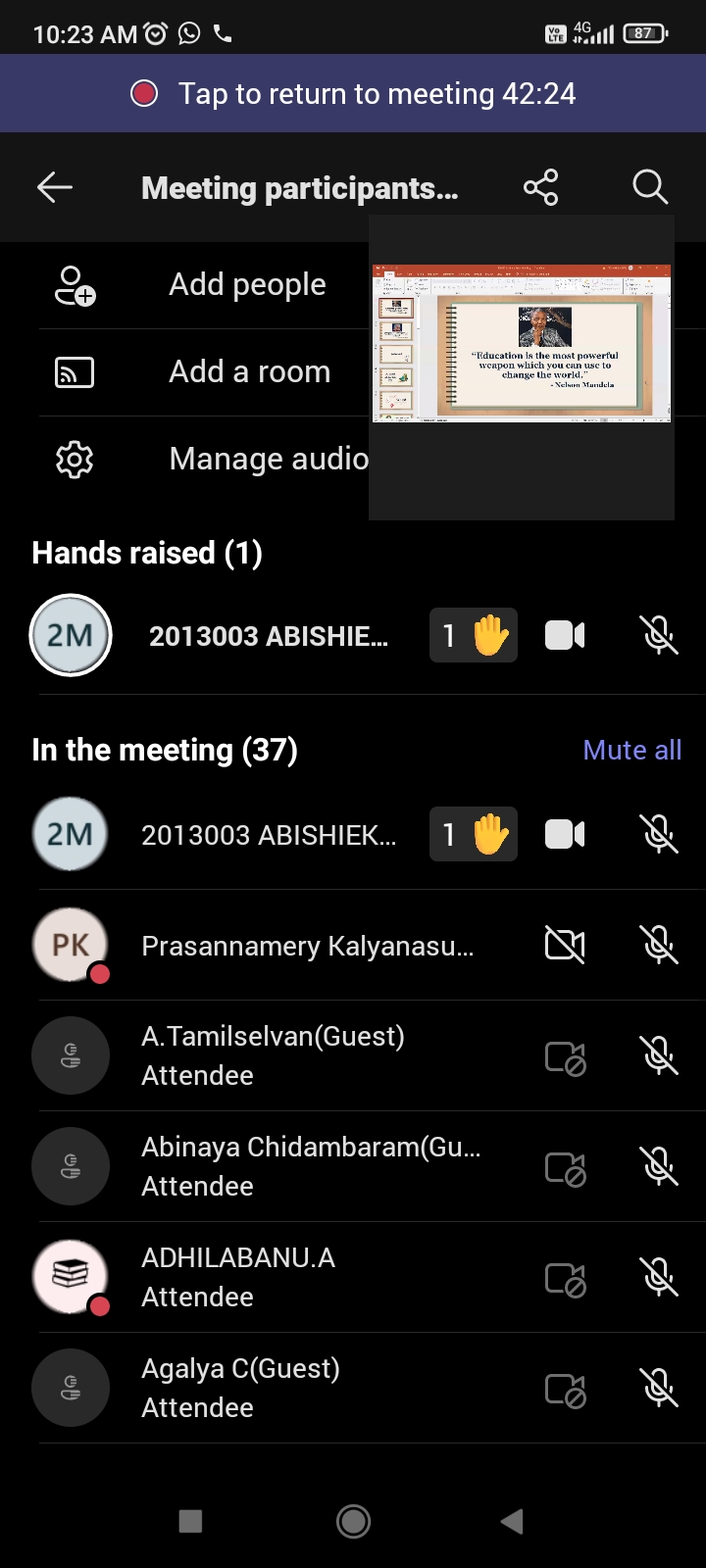The image size is (706, 1568).
Task: Mute all participants
Action: pyautogui.click(x=632, y=750)
